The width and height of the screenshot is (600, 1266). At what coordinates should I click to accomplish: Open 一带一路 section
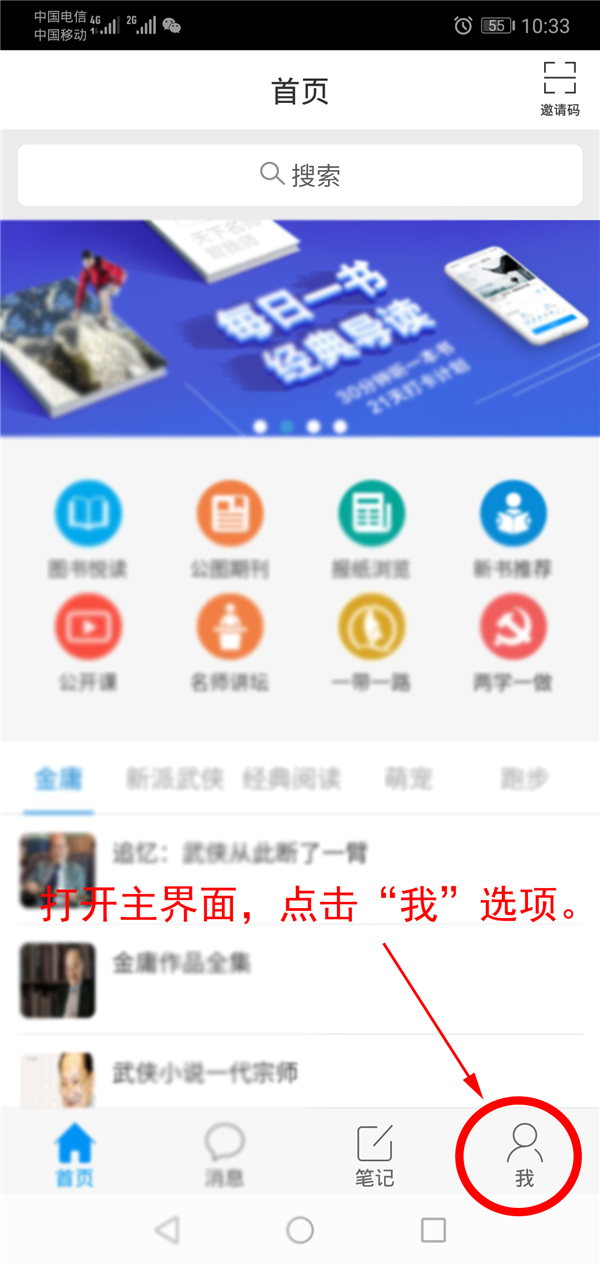tap(371, 643)
